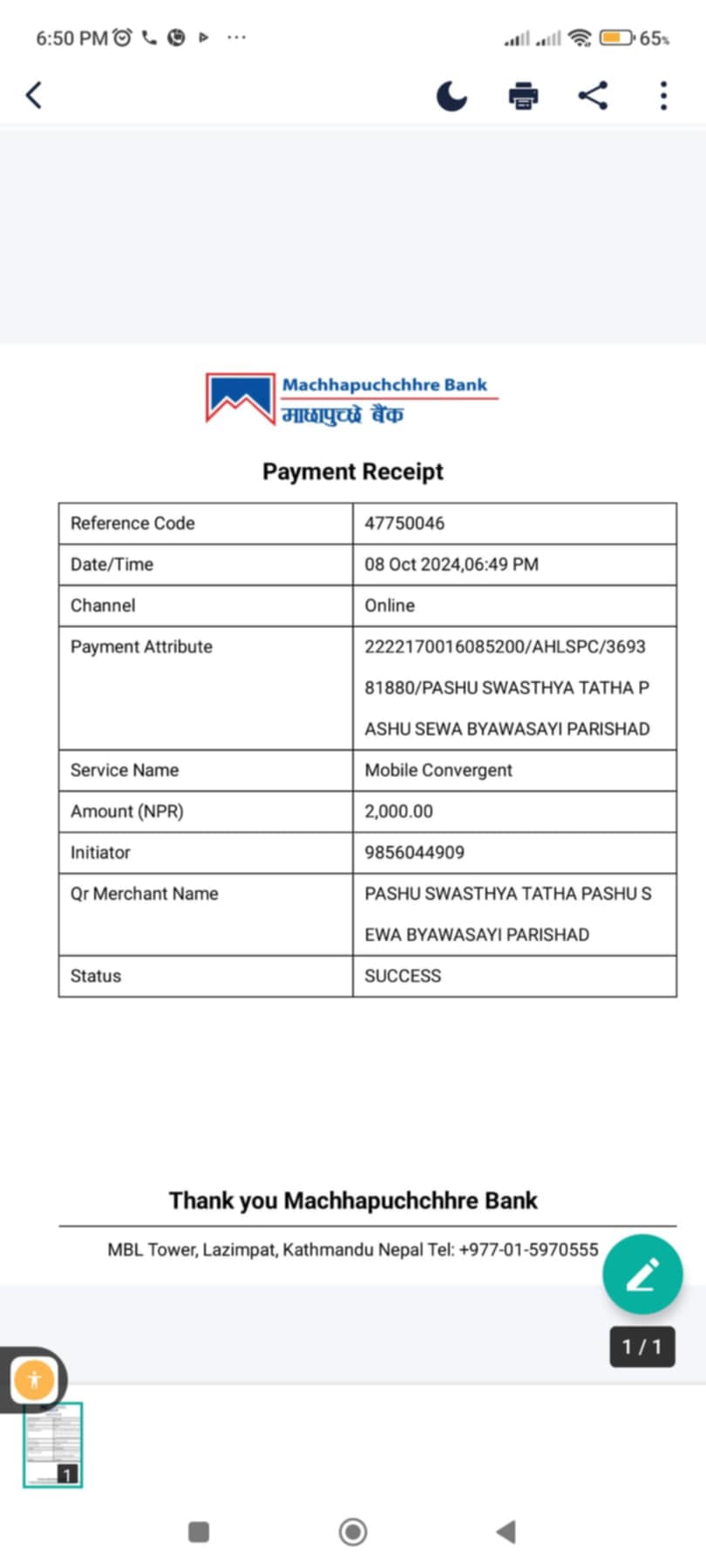Toggle night mode with the moon icon
706x1568 pixels.
tap(451, 96)
